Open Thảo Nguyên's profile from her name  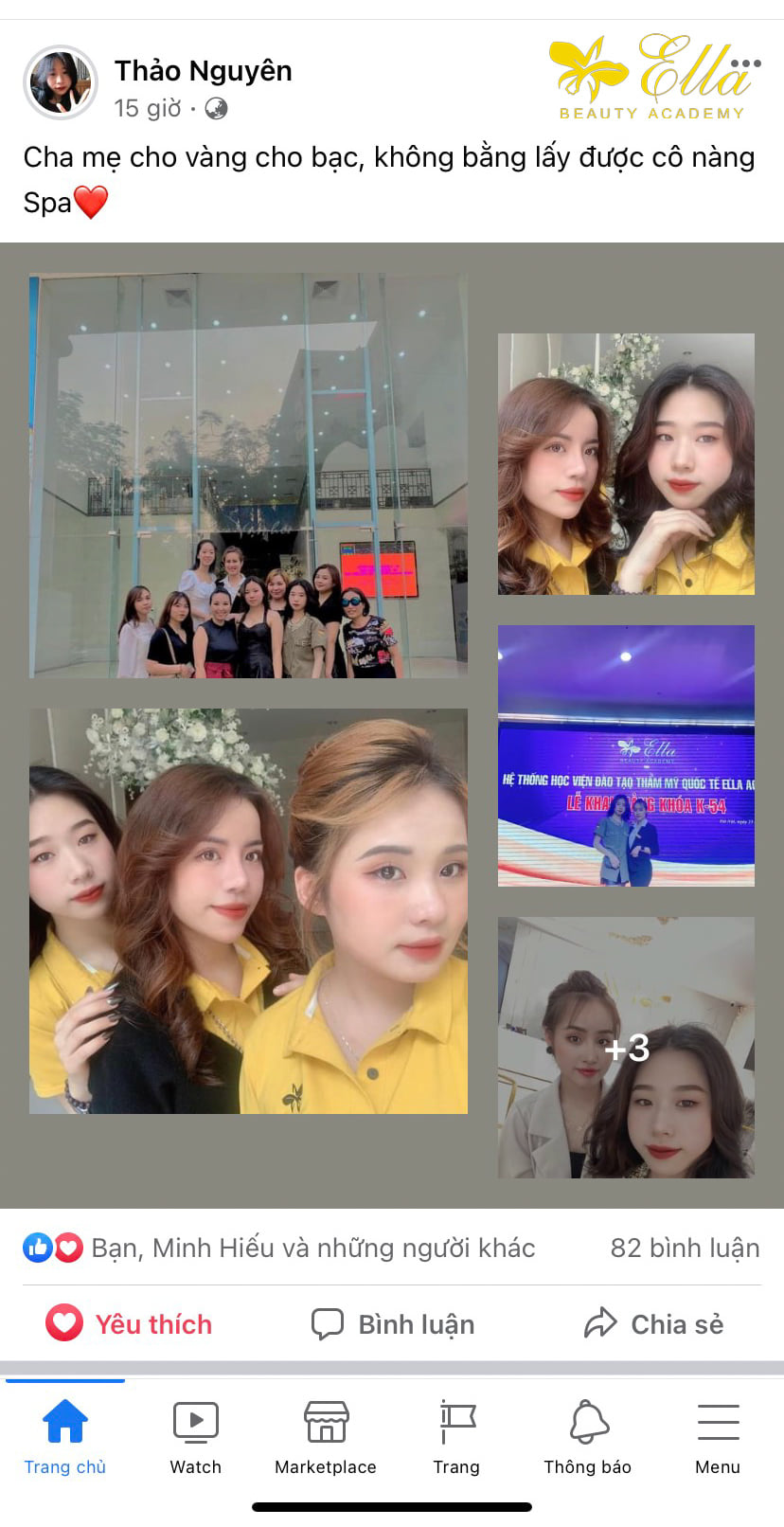pyautogui.click(x=203, y=71)
